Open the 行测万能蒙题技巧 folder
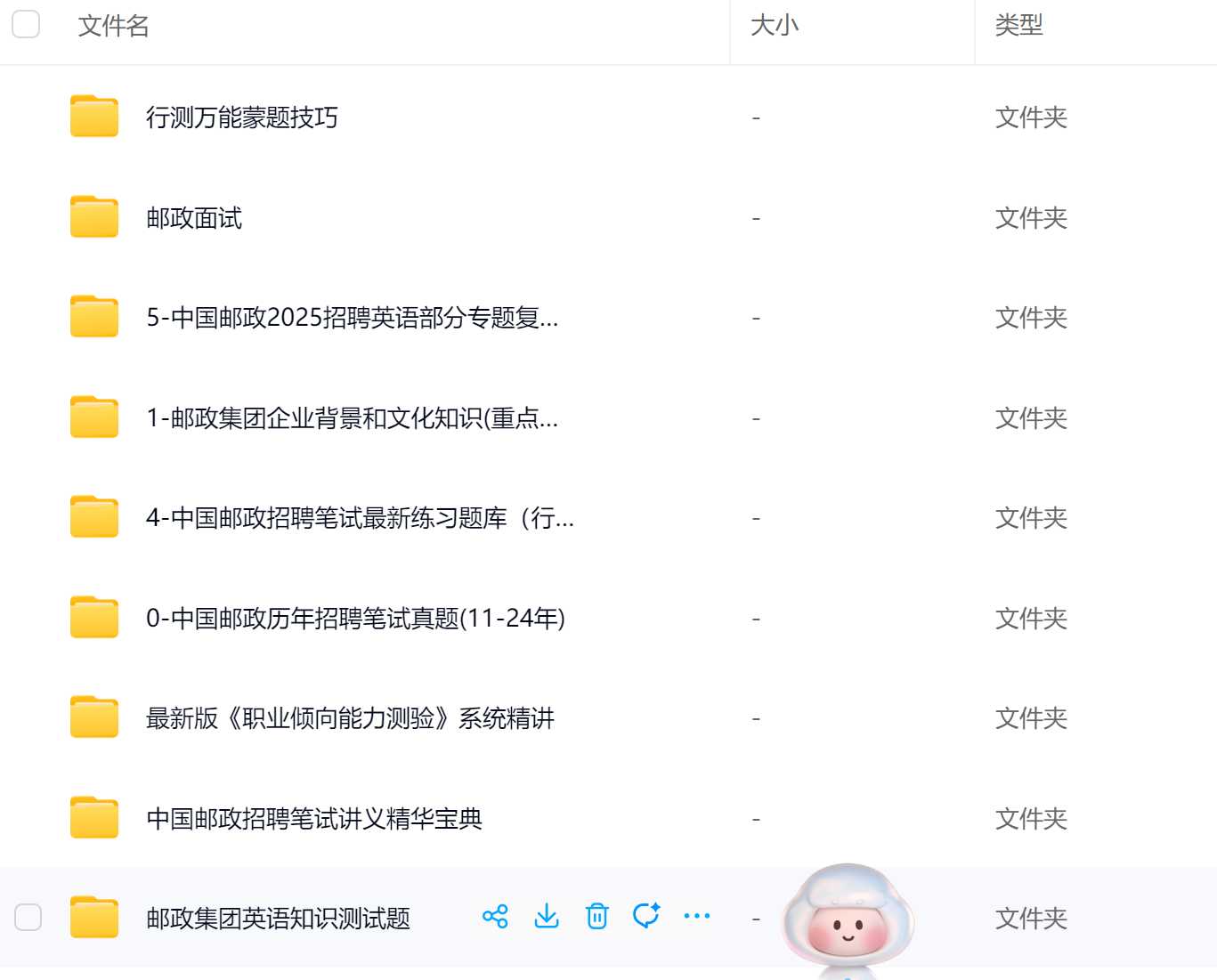1217x980 pixels. (241, 117)
